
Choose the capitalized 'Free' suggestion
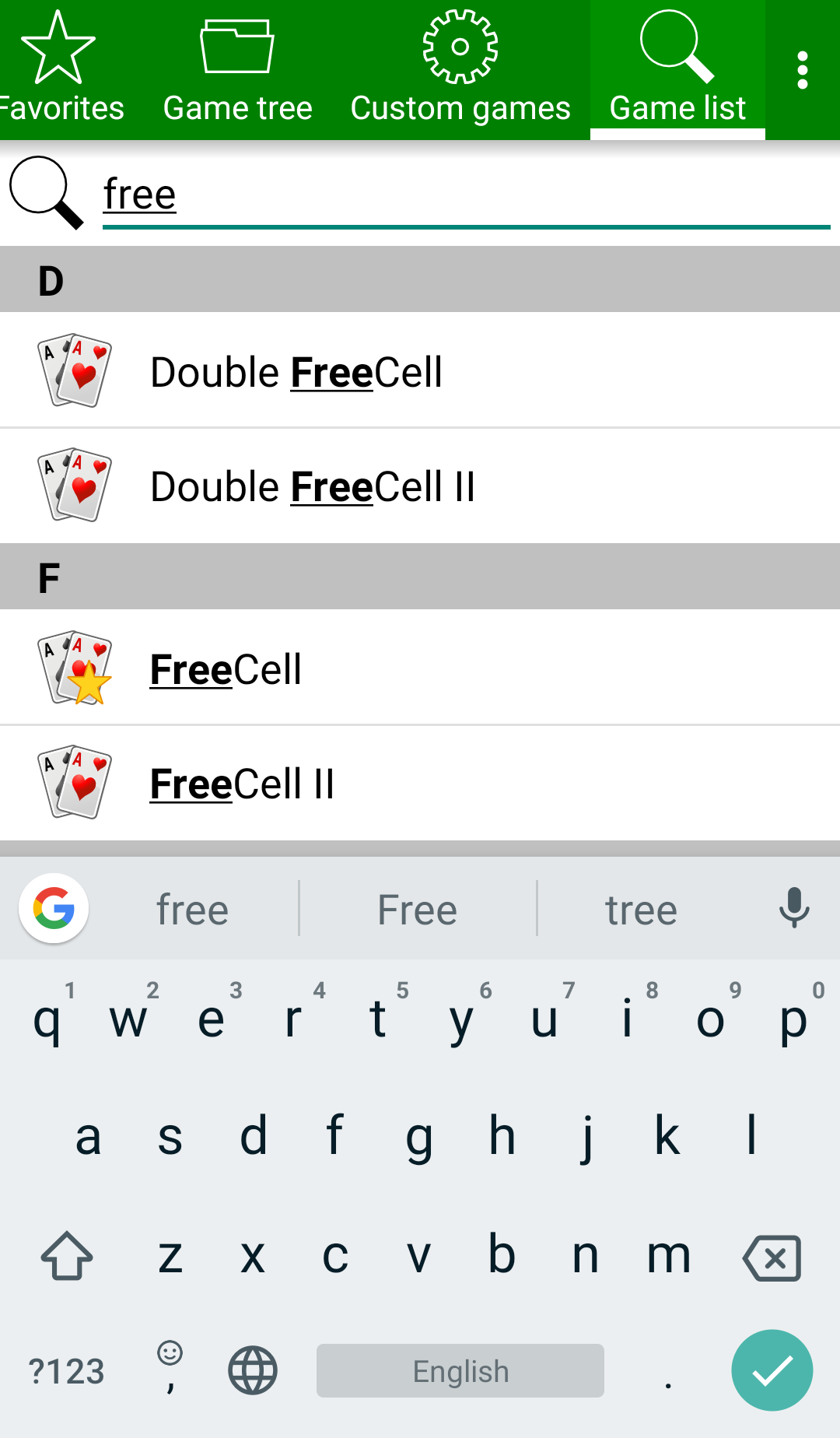418,910
